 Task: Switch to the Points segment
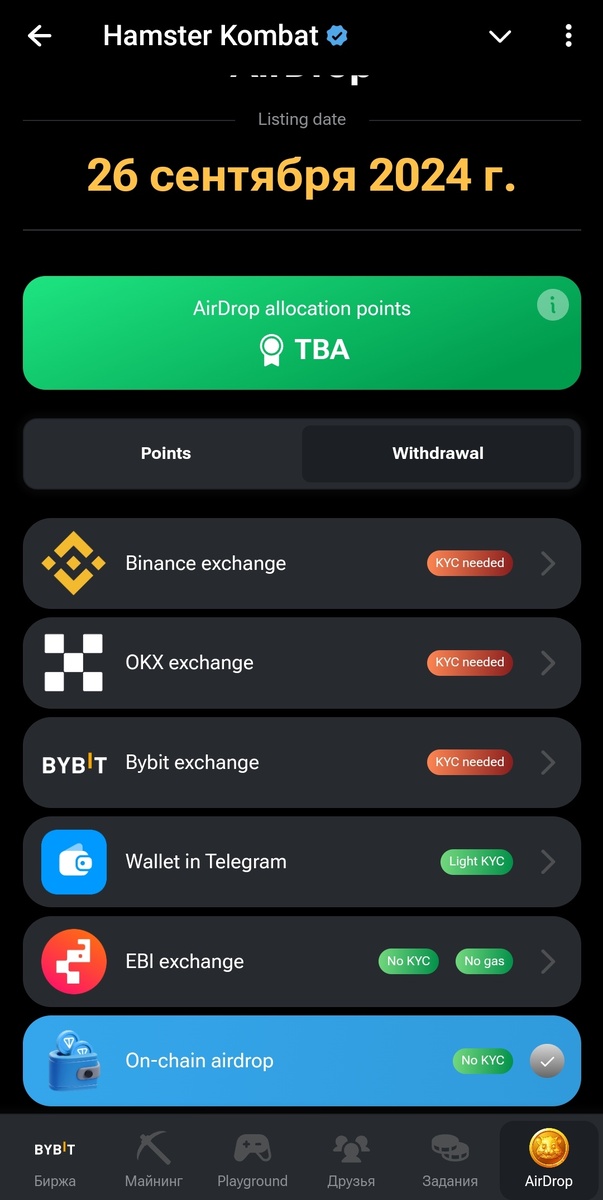pyautogui.click(x=166, y=453)
